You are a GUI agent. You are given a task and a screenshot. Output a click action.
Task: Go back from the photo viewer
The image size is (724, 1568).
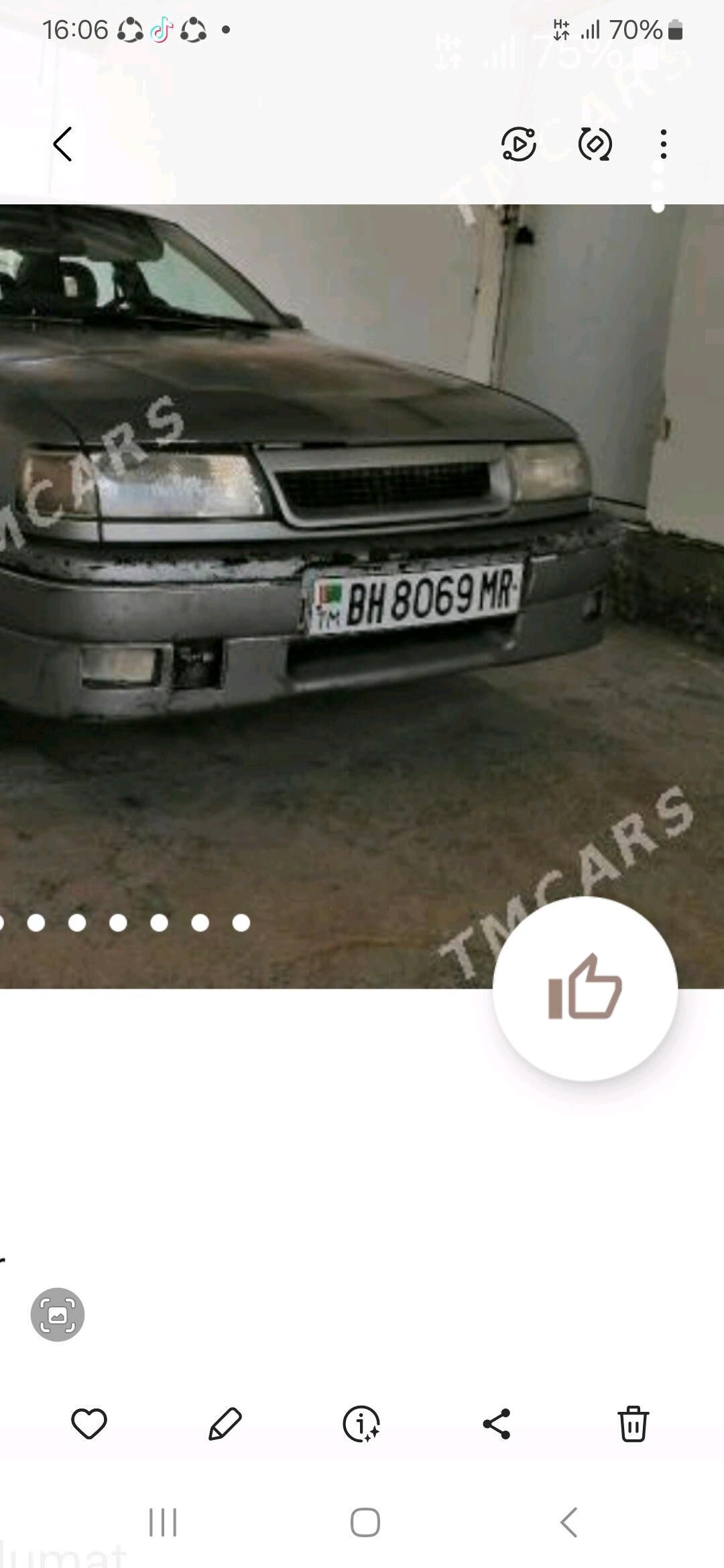62,144
